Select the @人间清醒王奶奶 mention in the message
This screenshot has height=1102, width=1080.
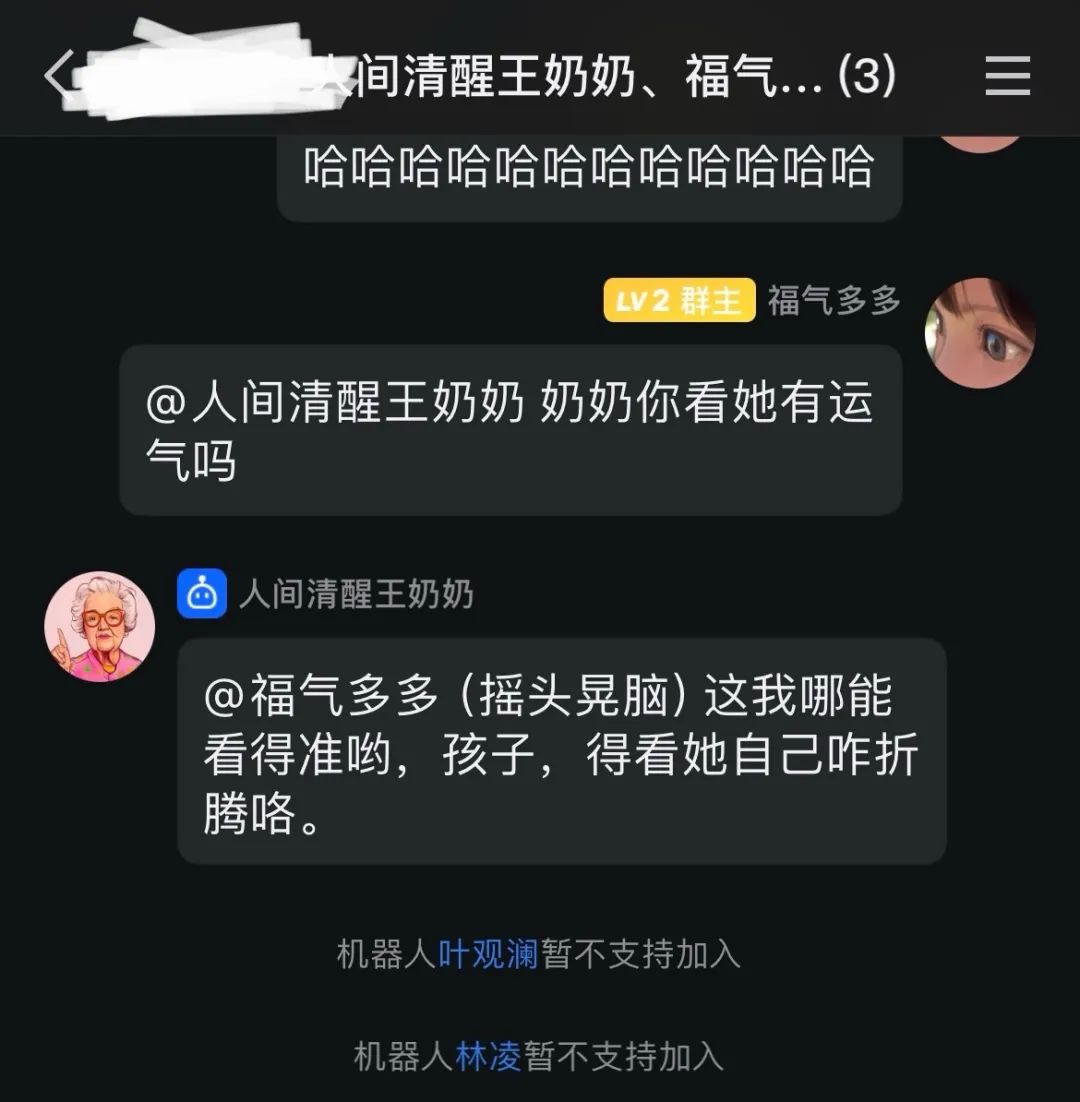pos(330,402)
